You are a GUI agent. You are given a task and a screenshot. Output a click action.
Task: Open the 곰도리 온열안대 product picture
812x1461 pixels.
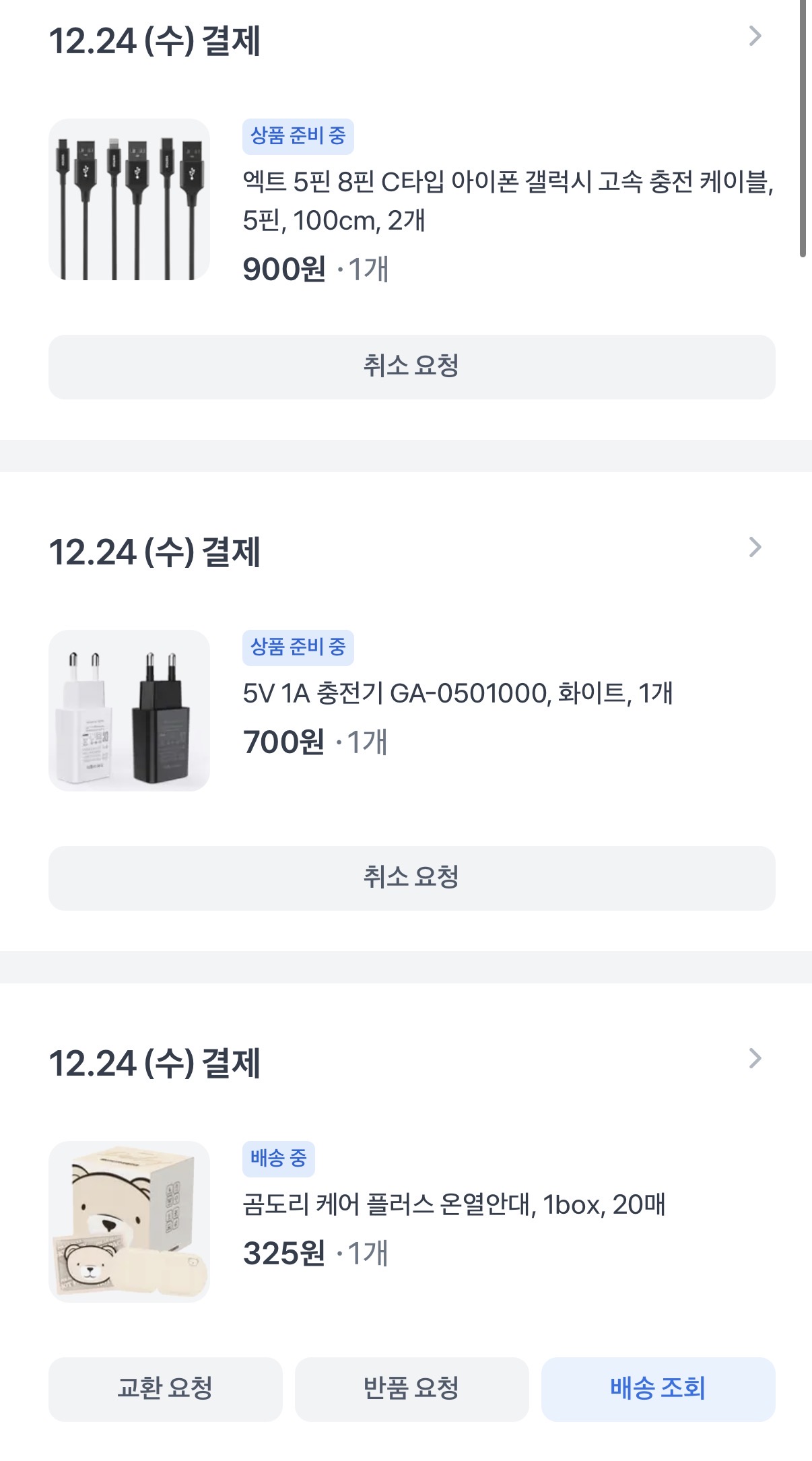coord(129,1221)
